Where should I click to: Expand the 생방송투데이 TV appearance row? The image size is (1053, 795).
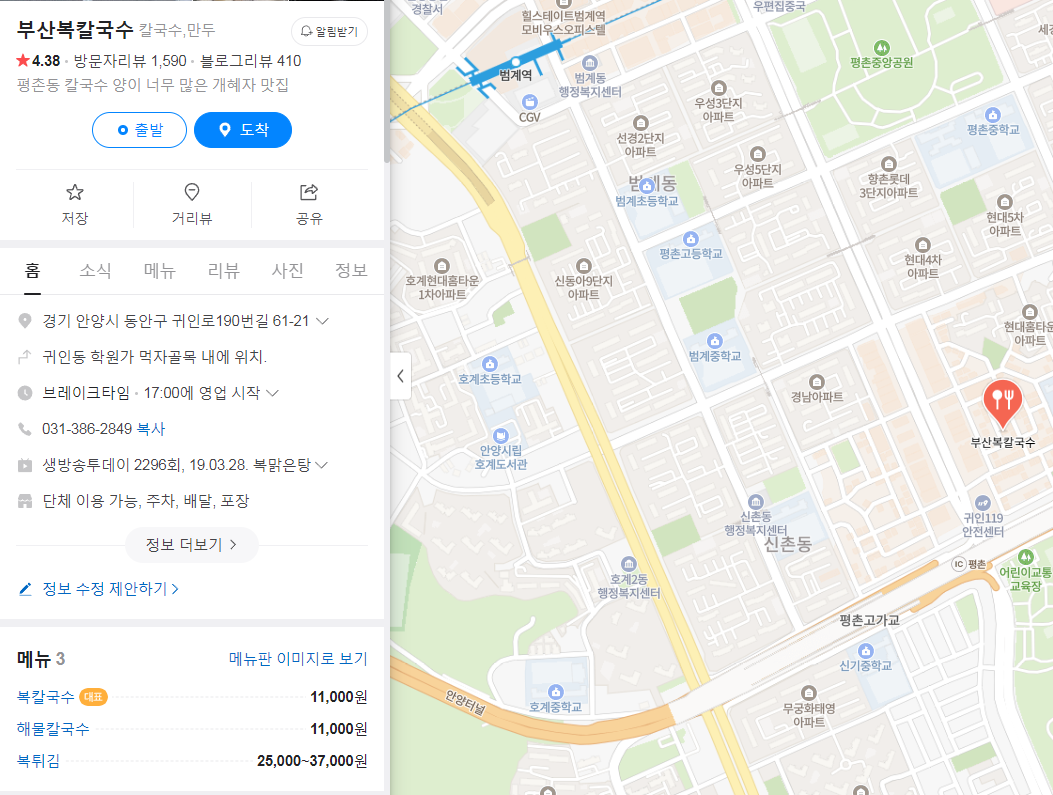[322, 465]
